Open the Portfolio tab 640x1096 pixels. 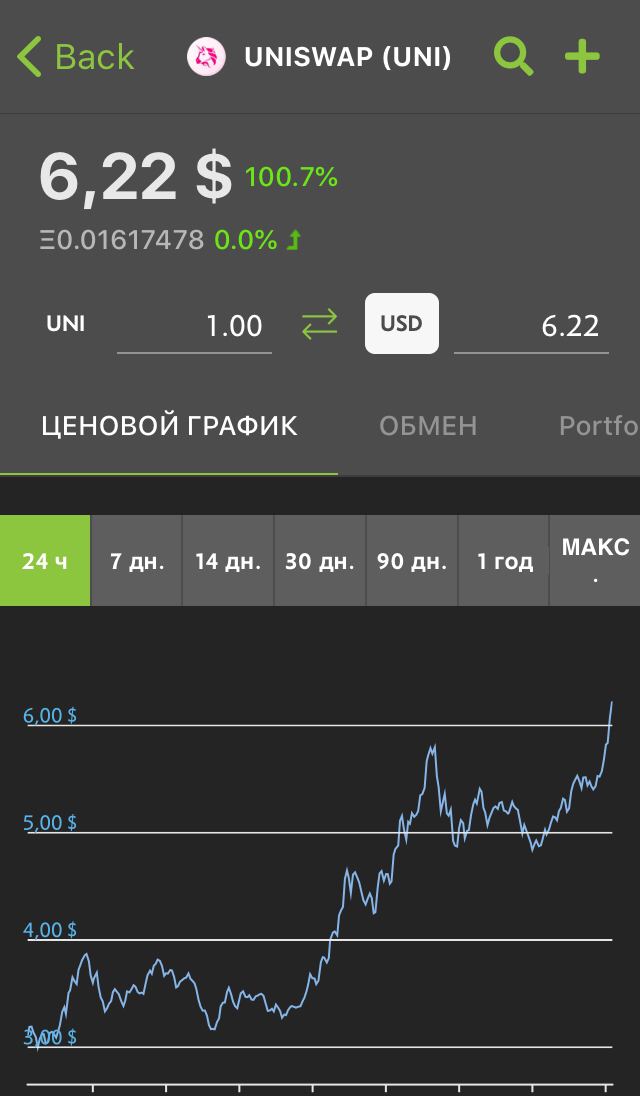pyautogui.click(x=599, y=426)
